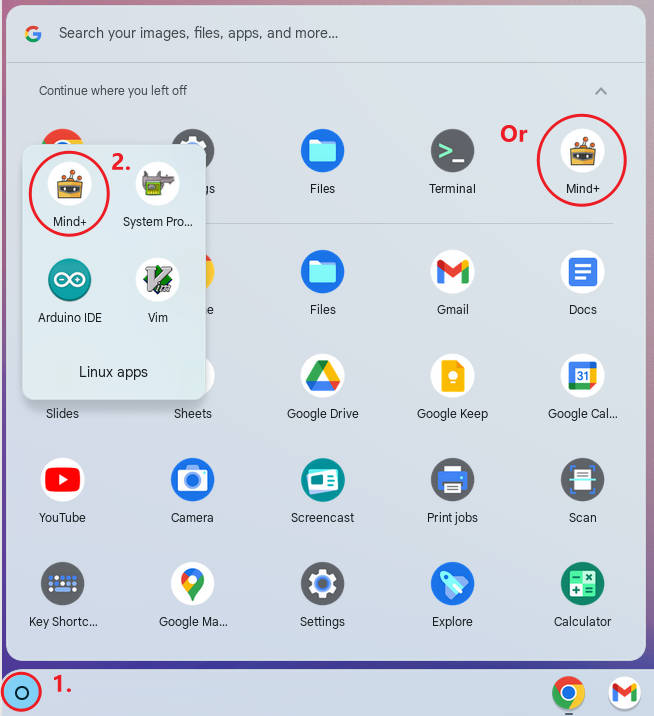Image resolution: width=654 pixels, height=716 pixels.
Task: Tap the launcher circle button on the shelf
Action: (23, 692)
